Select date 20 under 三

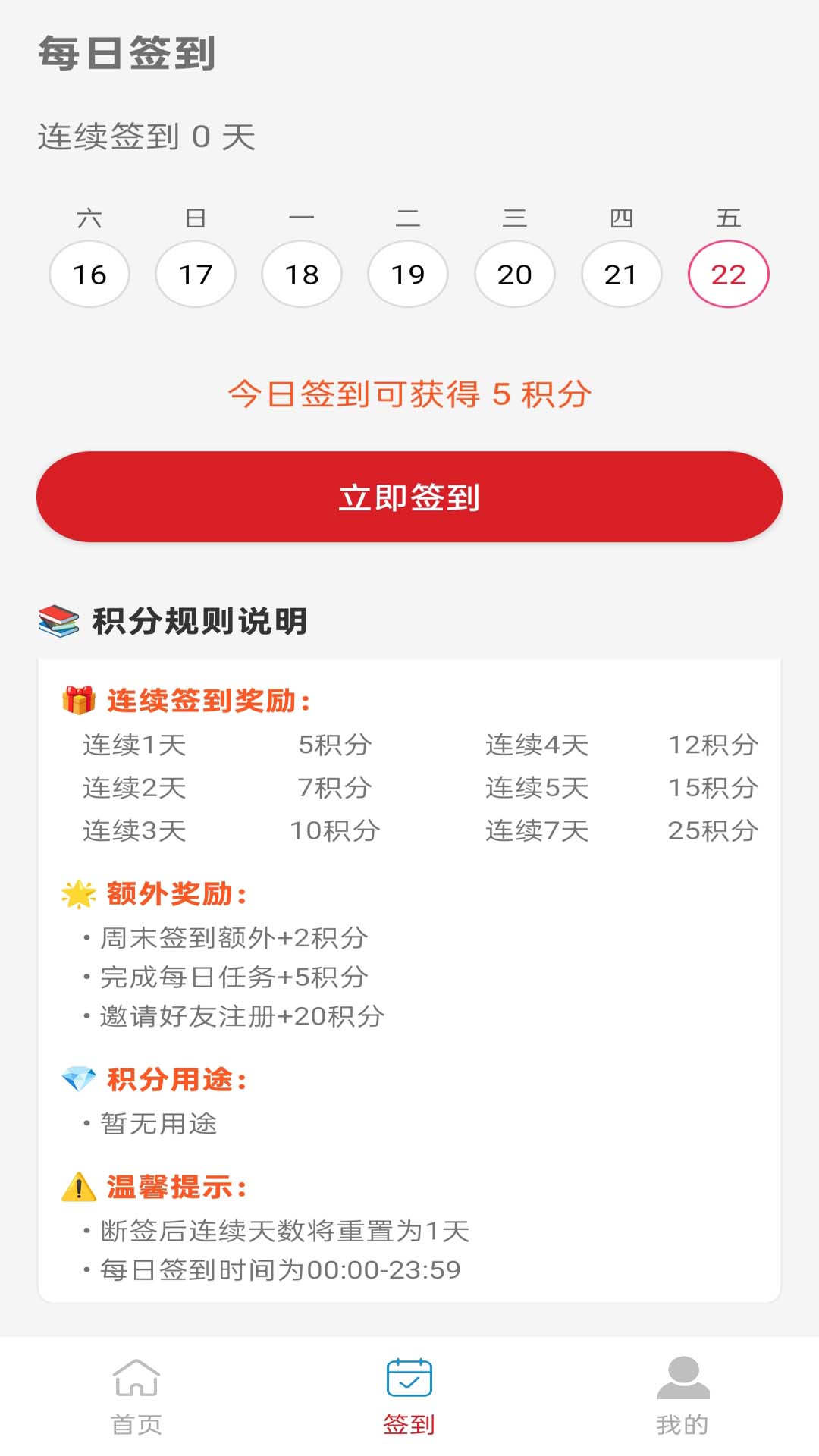pos(514,275)
